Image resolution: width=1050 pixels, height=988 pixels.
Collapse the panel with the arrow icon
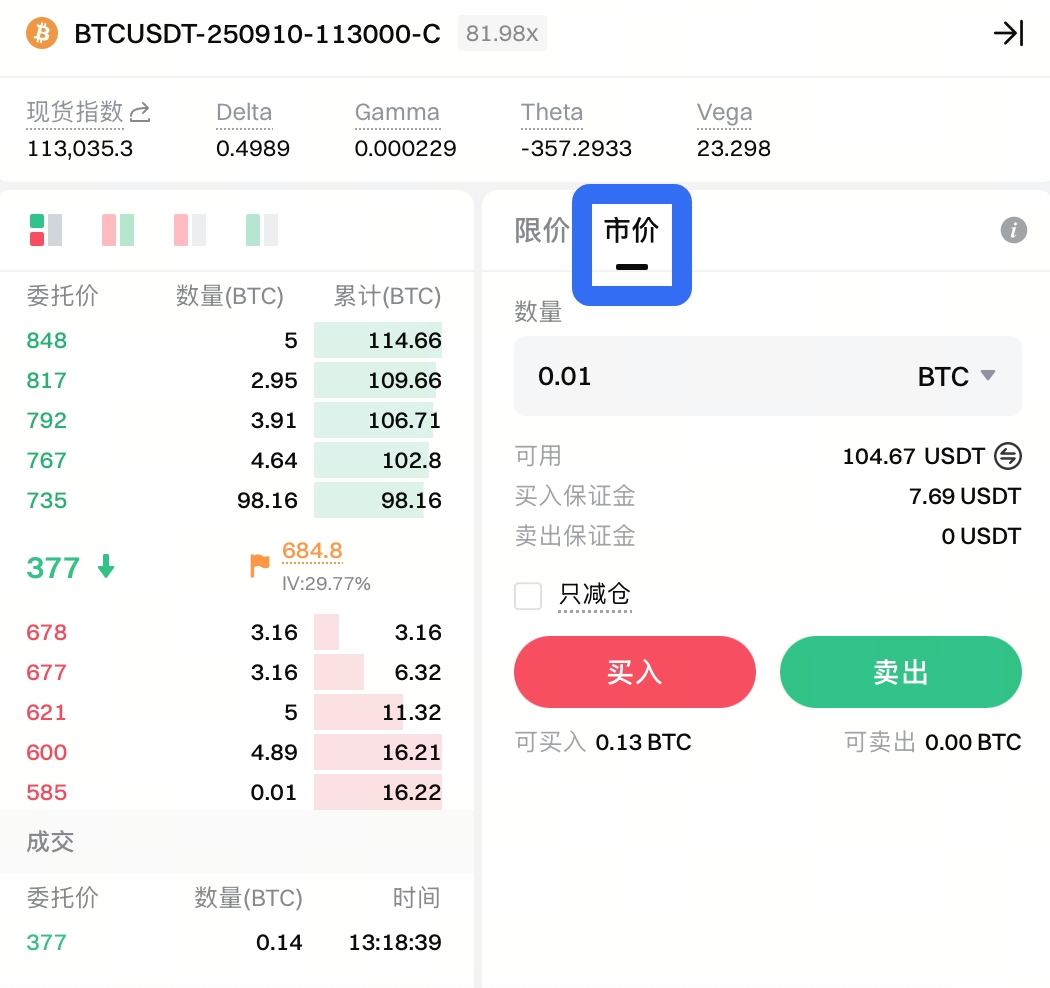(1008, 34)
